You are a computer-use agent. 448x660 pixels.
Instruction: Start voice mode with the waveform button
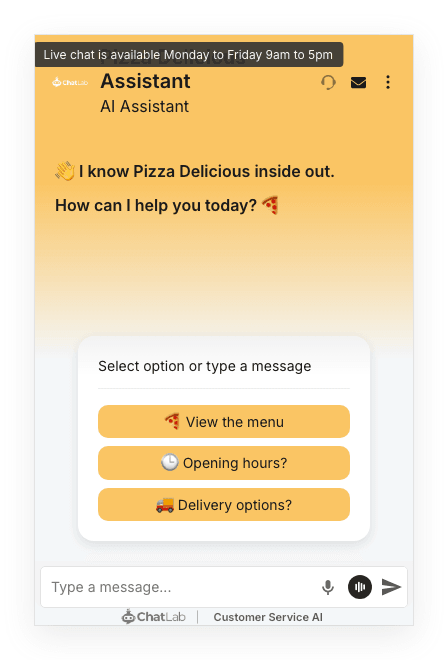(x=360, y=587)
